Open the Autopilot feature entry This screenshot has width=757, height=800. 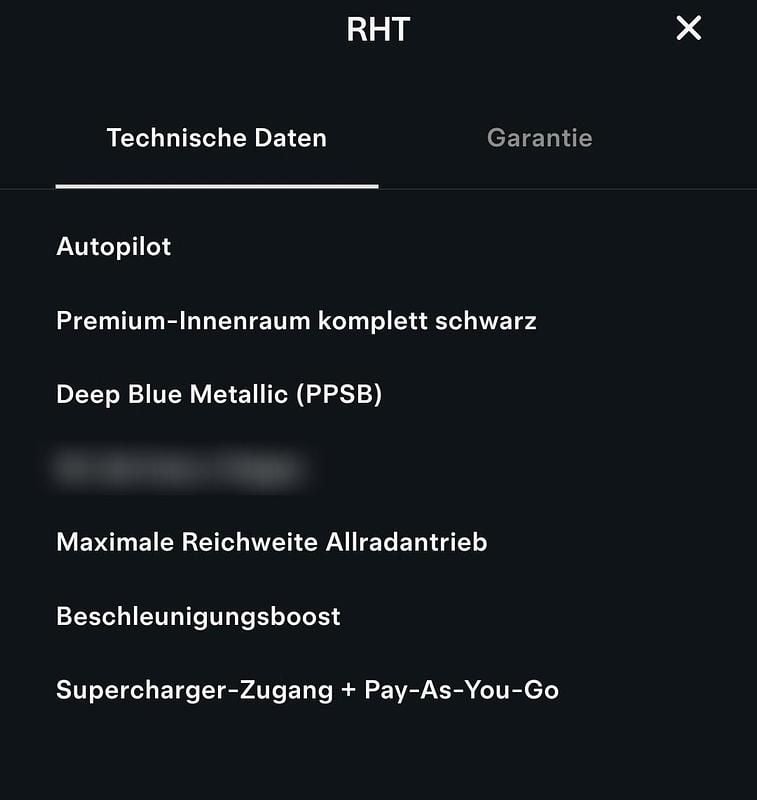coord(113,246)
